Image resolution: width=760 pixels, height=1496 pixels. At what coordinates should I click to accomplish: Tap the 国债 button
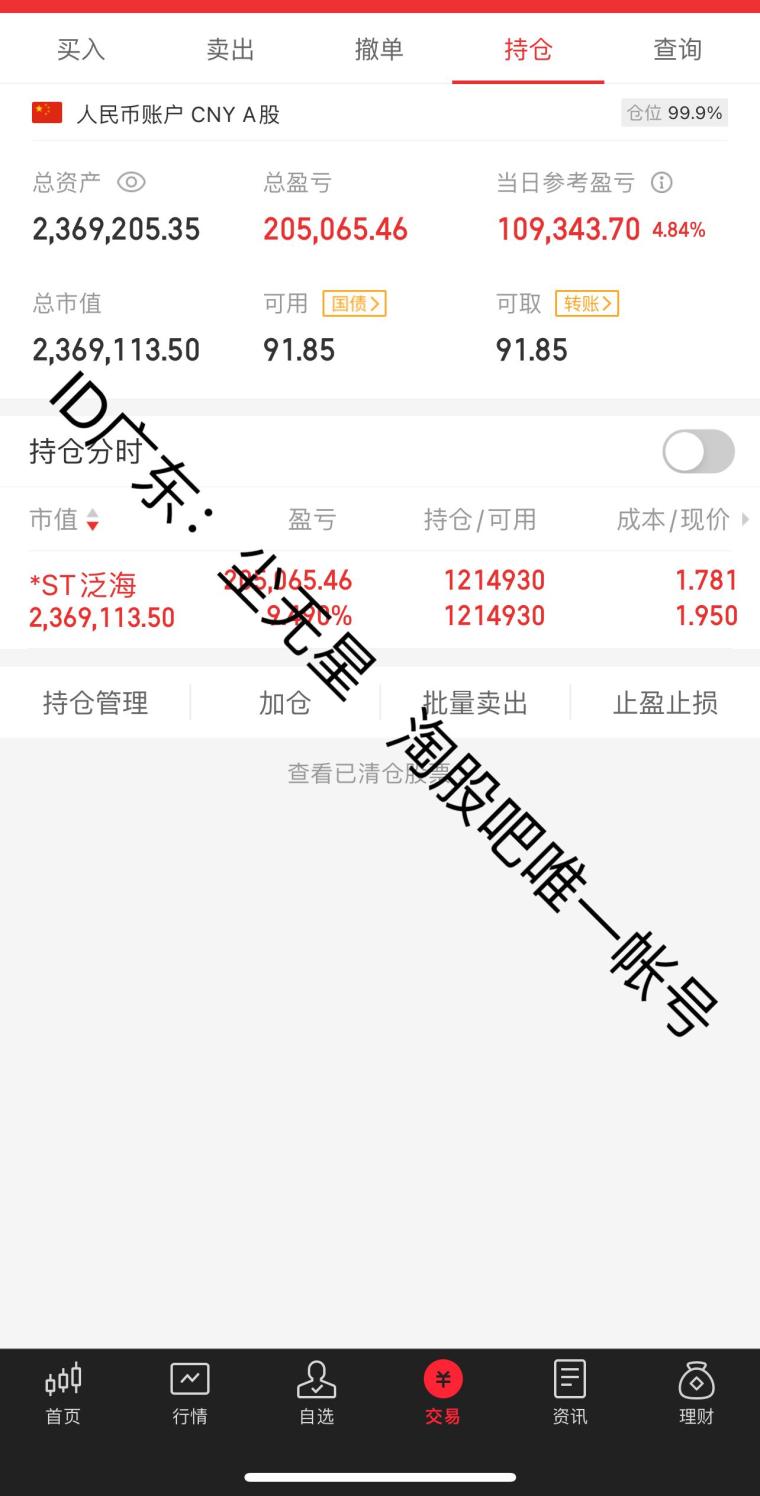[x=354, y=303]
